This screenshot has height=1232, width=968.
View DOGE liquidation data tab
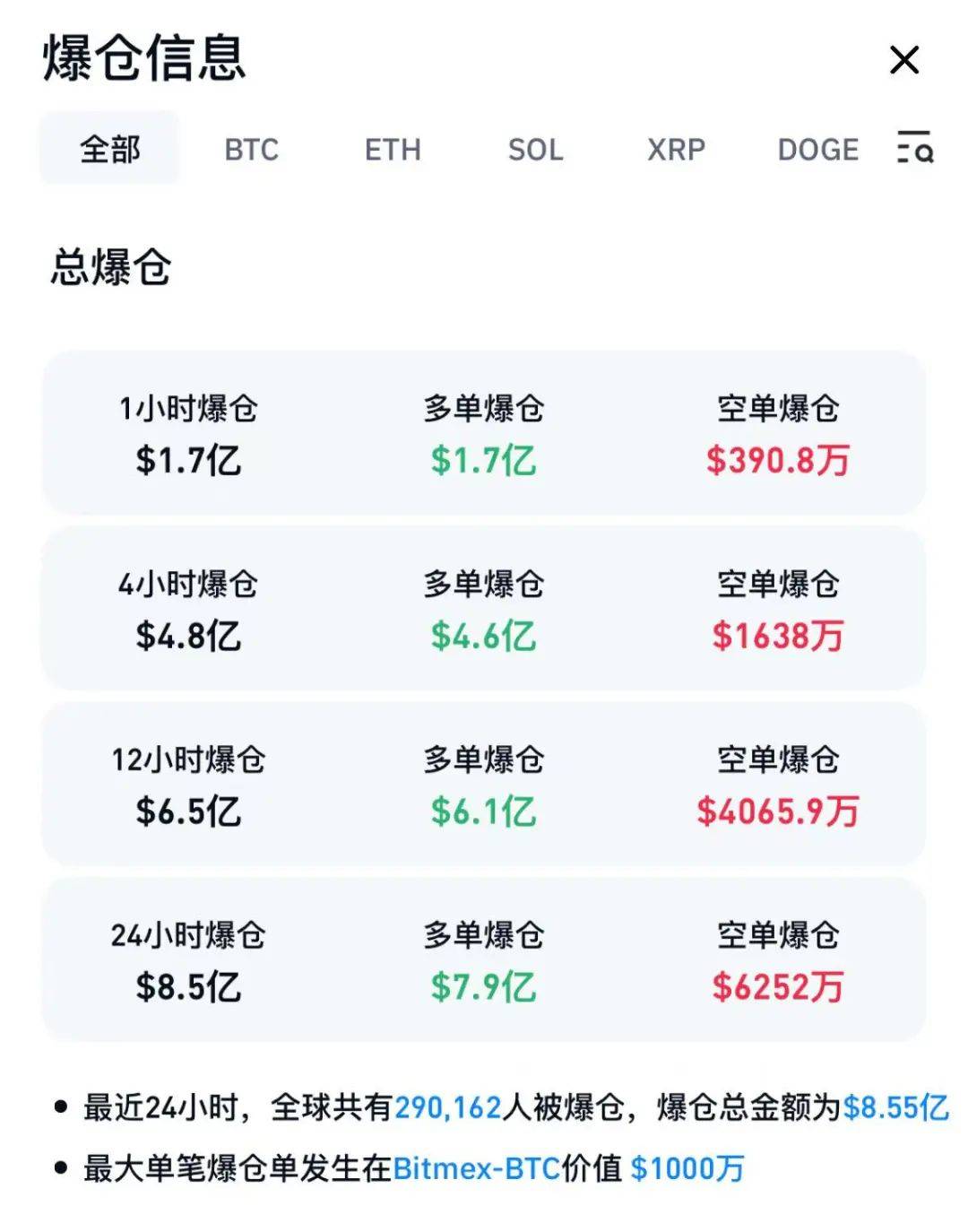click(x=817, y=150)
